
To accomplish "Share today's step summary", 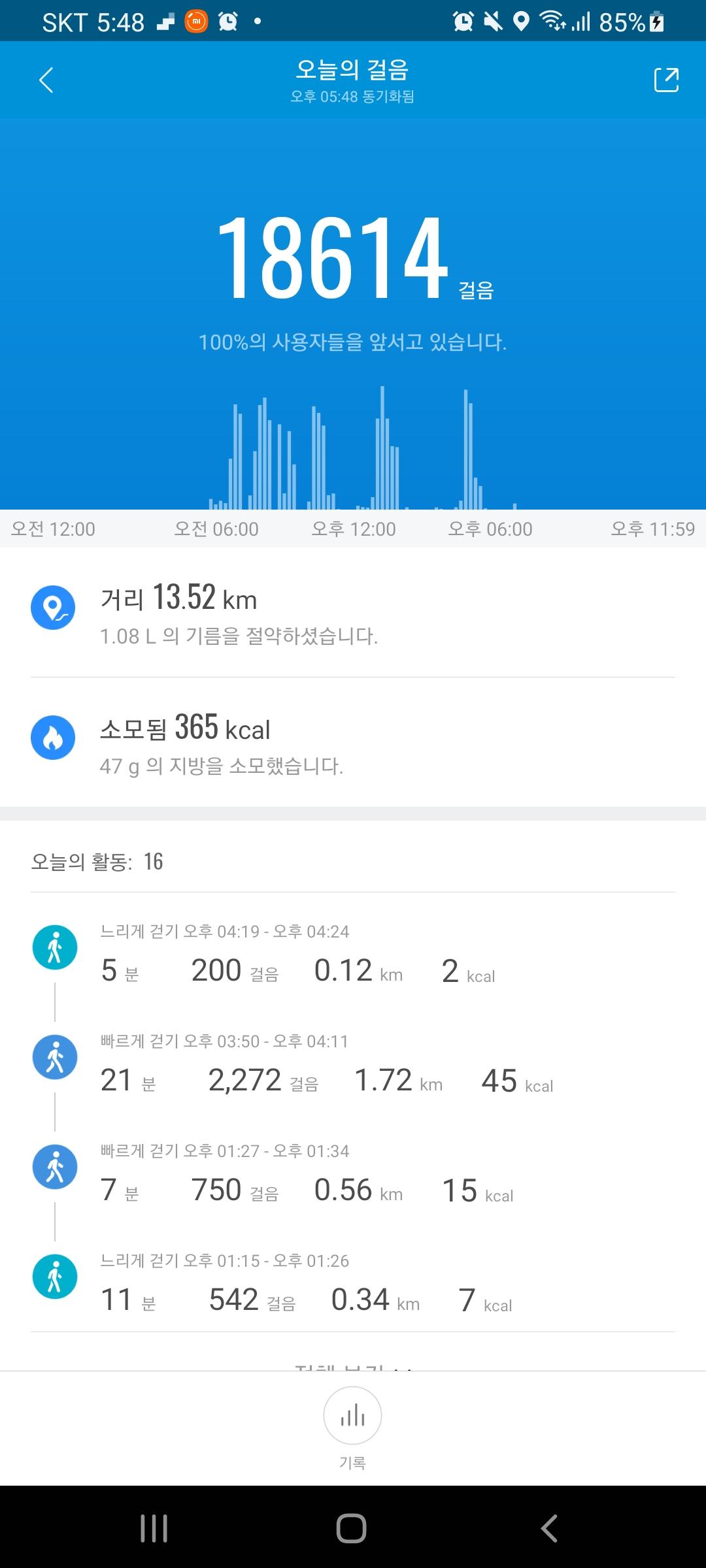I will point(666,80).
